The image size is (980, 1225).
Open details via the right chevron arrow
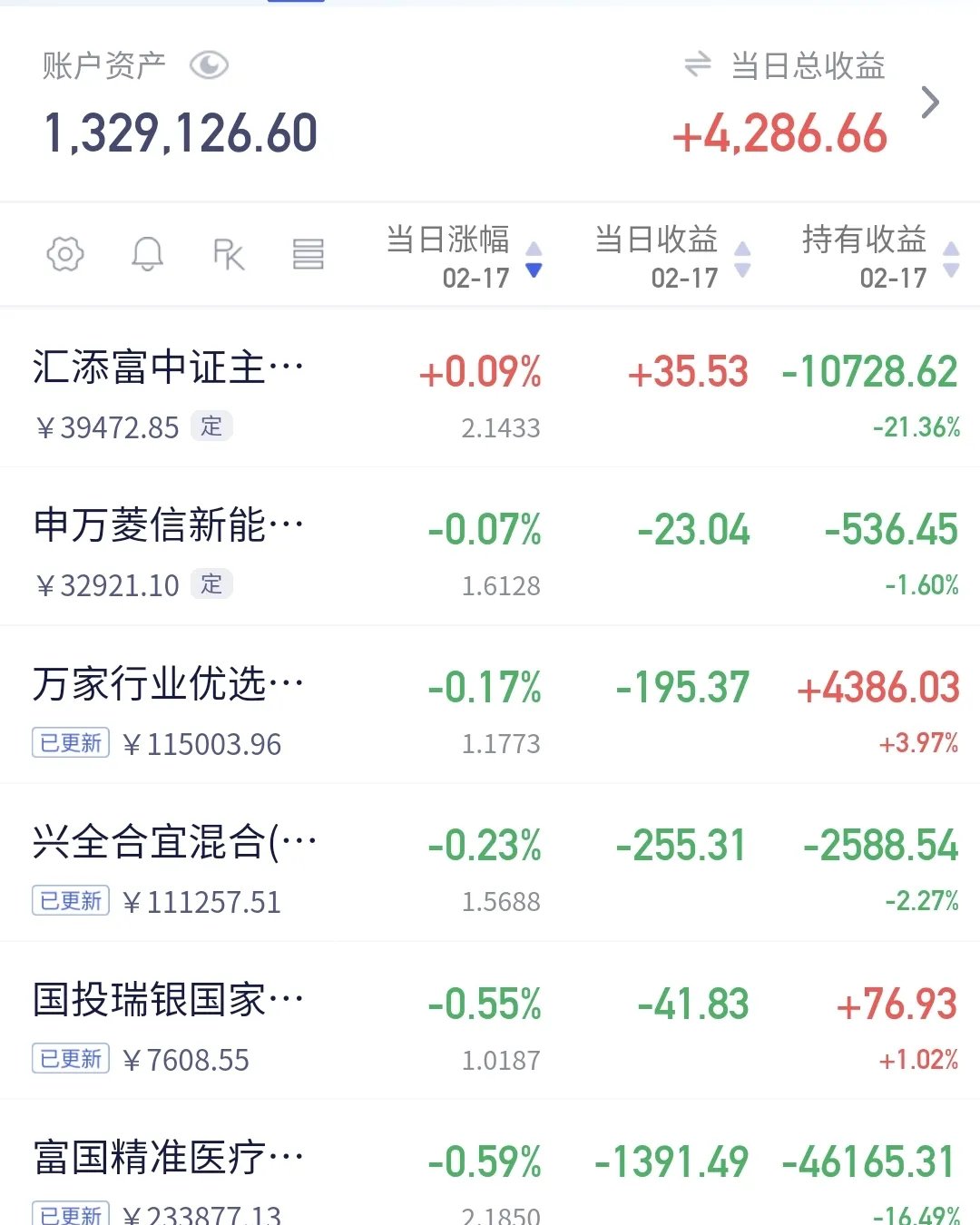point(931,102)
